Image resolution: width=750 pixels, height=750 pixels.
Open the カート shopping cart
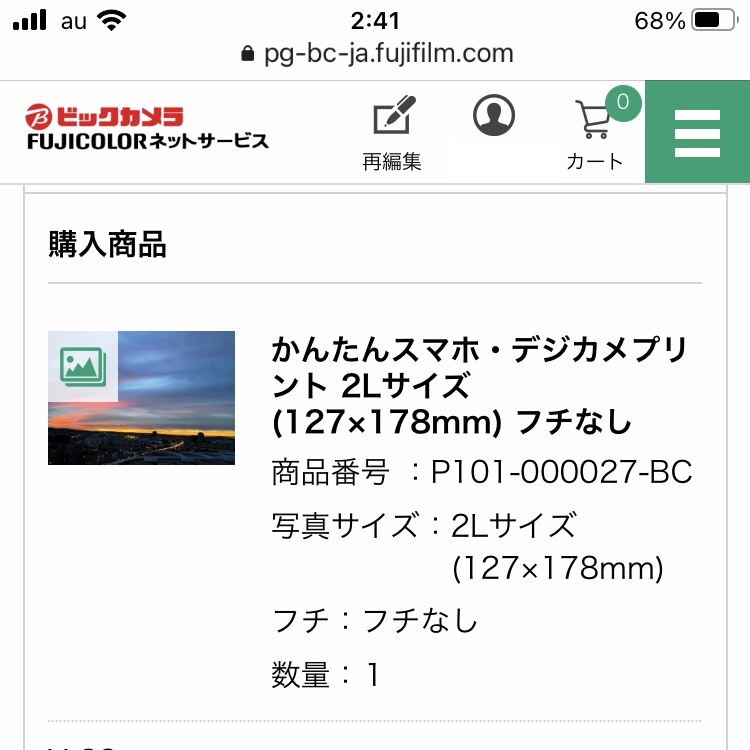tap(596, 133)
